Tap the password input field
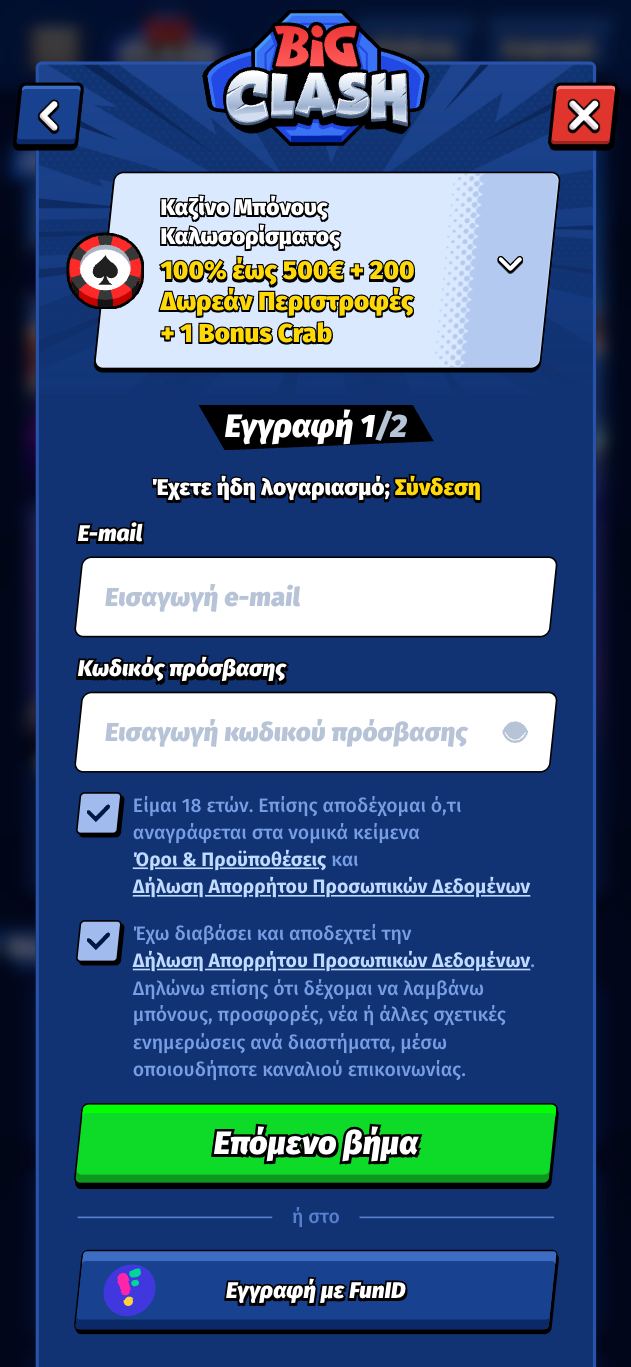Screen dimensions: 631x1367 290,733
